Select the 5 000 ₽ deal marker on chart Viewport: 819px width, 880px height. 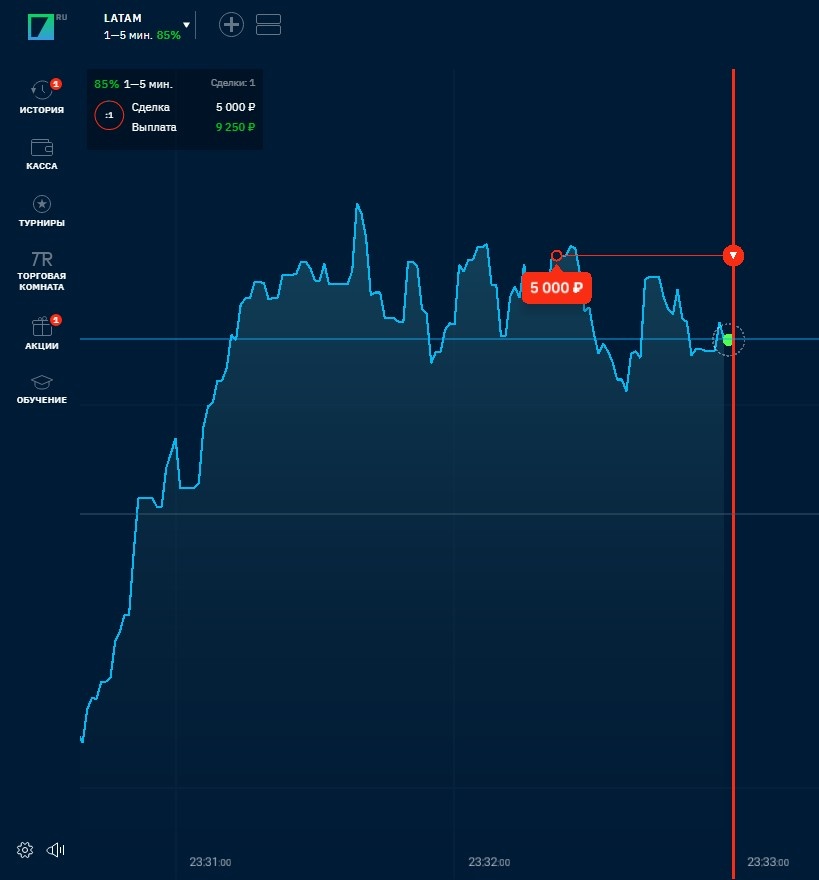coord(556,288)
